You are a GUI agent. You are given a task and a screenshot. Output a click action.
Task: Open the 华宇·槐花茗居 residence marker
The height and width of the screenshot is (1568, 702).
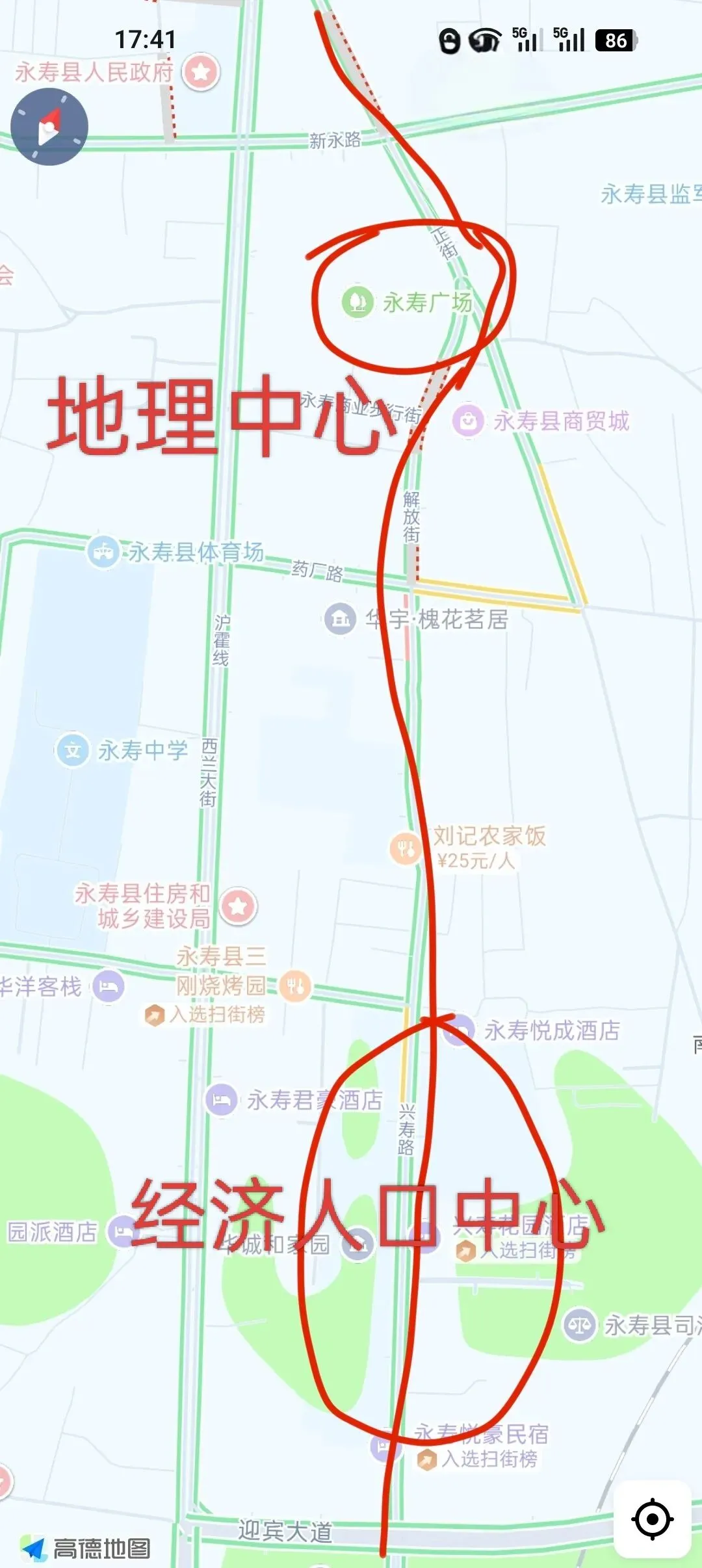(x=341, y=618)
